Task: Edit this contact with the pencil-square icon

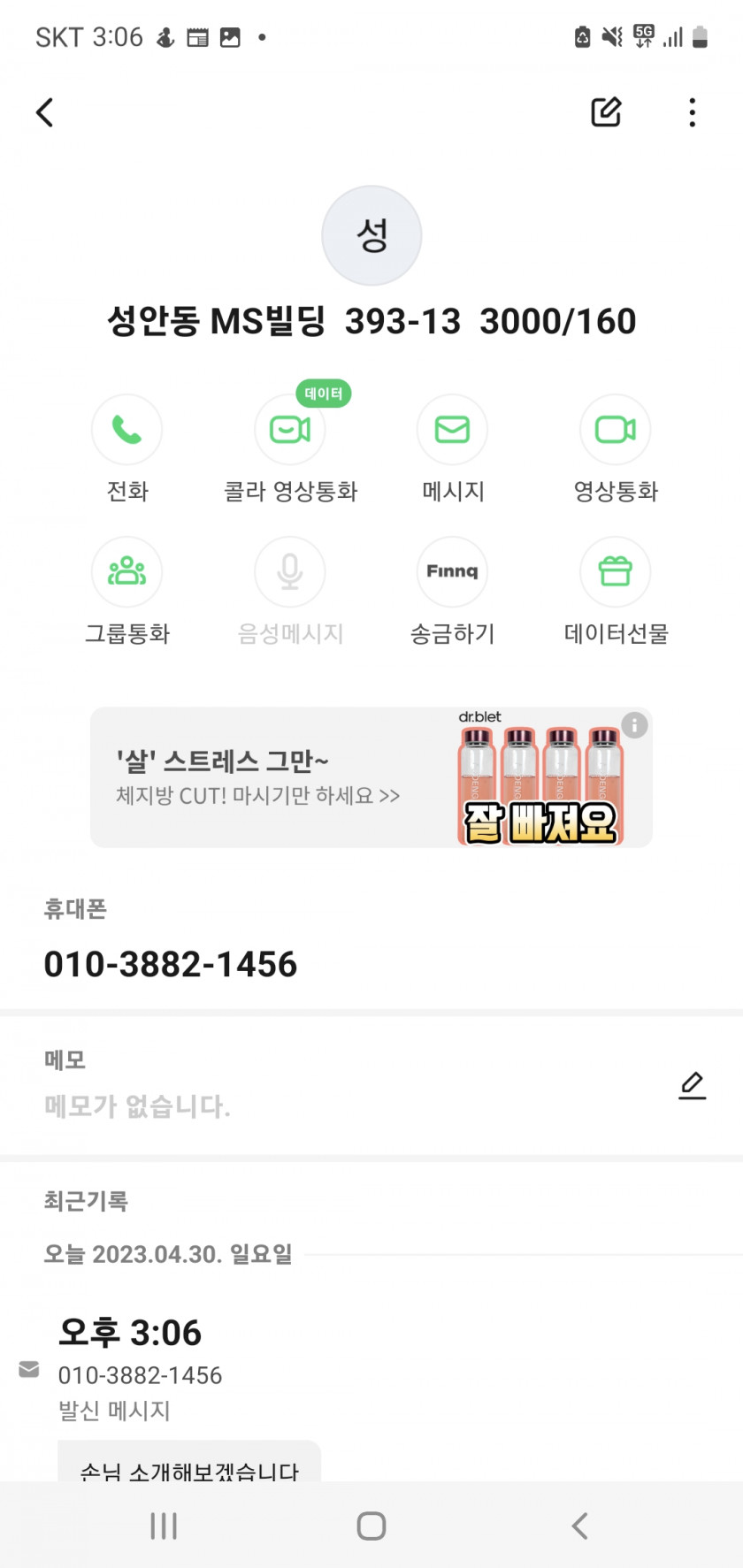Action: (x=606, y=112)
